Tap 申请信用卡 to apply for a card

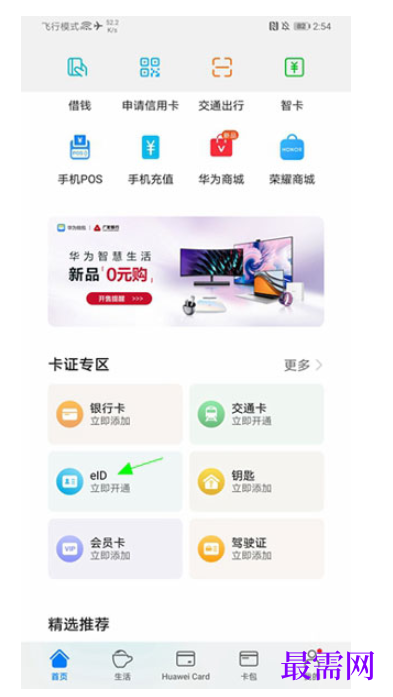pos(150,84)
